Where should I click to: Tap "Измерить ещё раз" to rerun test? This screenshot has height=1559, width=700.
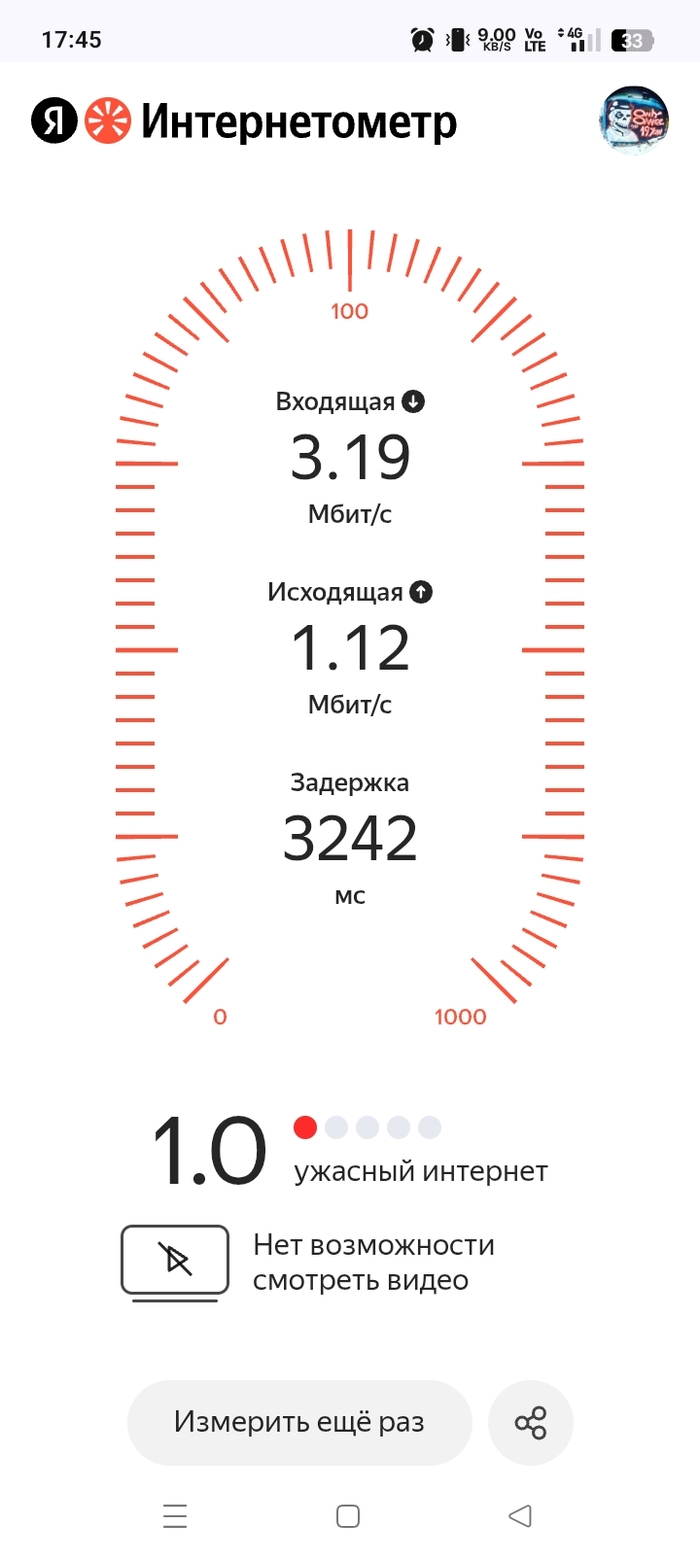click(x=299, y=1422)
